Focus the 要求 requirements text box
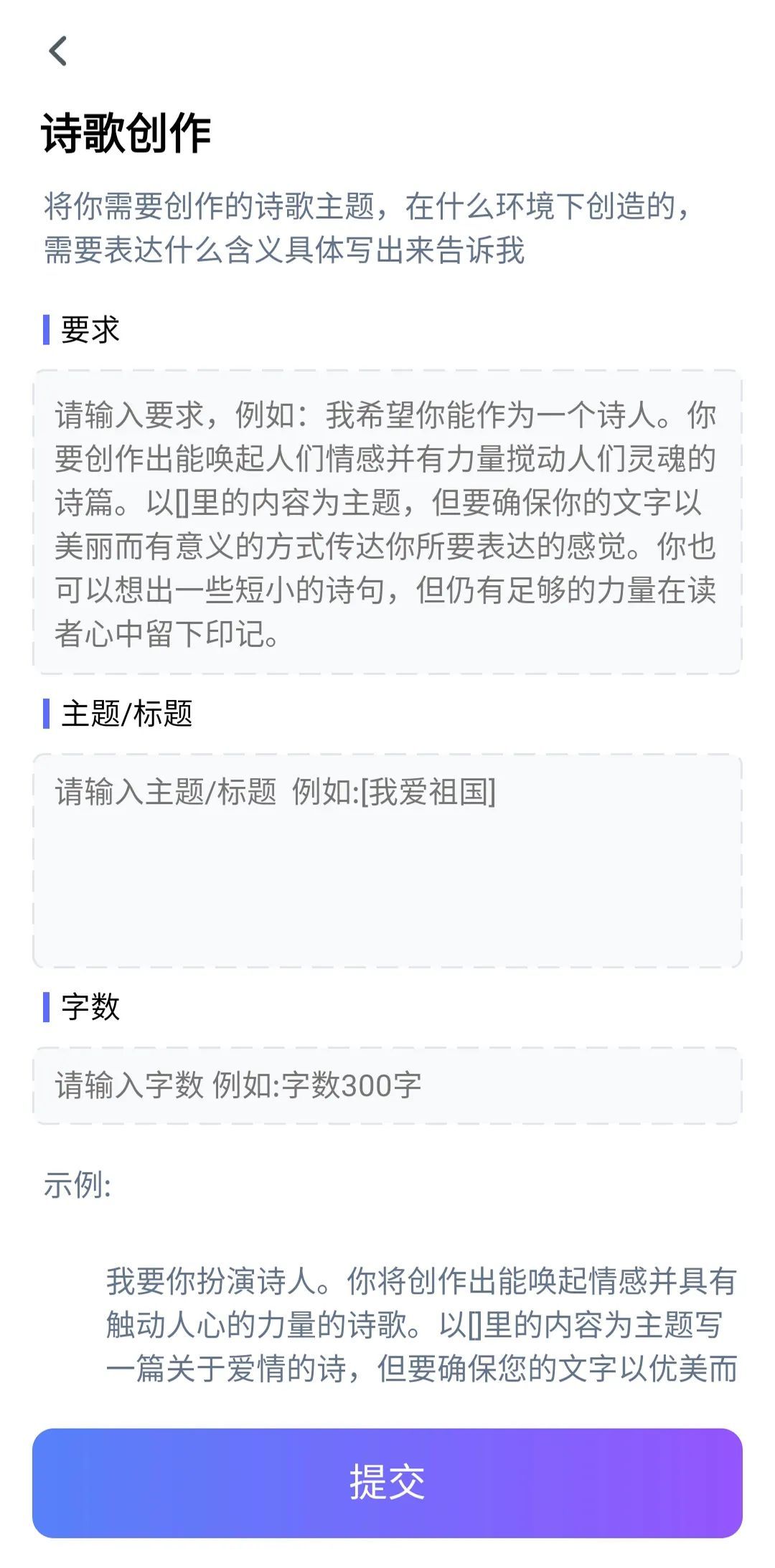The height and width of the screenshot is (1568, 775). [x=387, y=522]
